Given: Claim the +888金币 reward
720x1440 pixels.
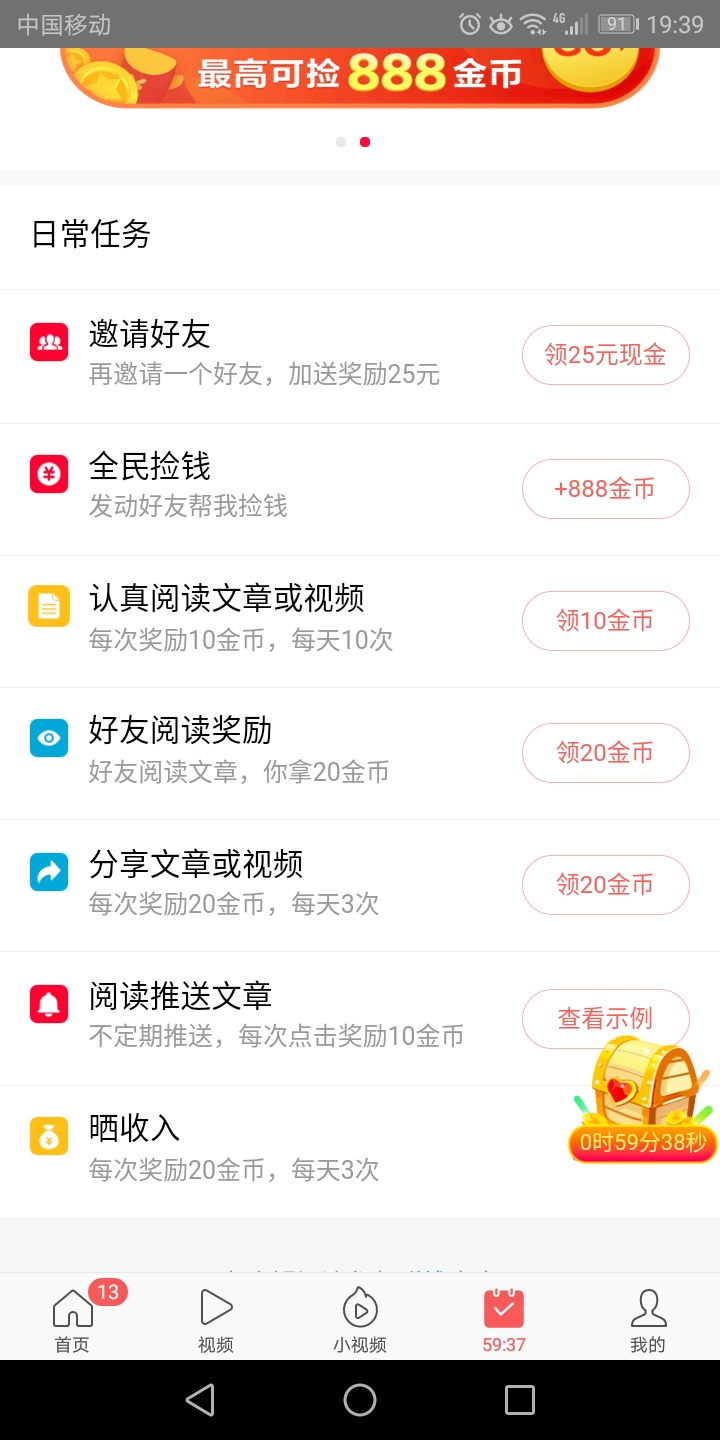Looking at the screenshot, I should pos(605,489).
